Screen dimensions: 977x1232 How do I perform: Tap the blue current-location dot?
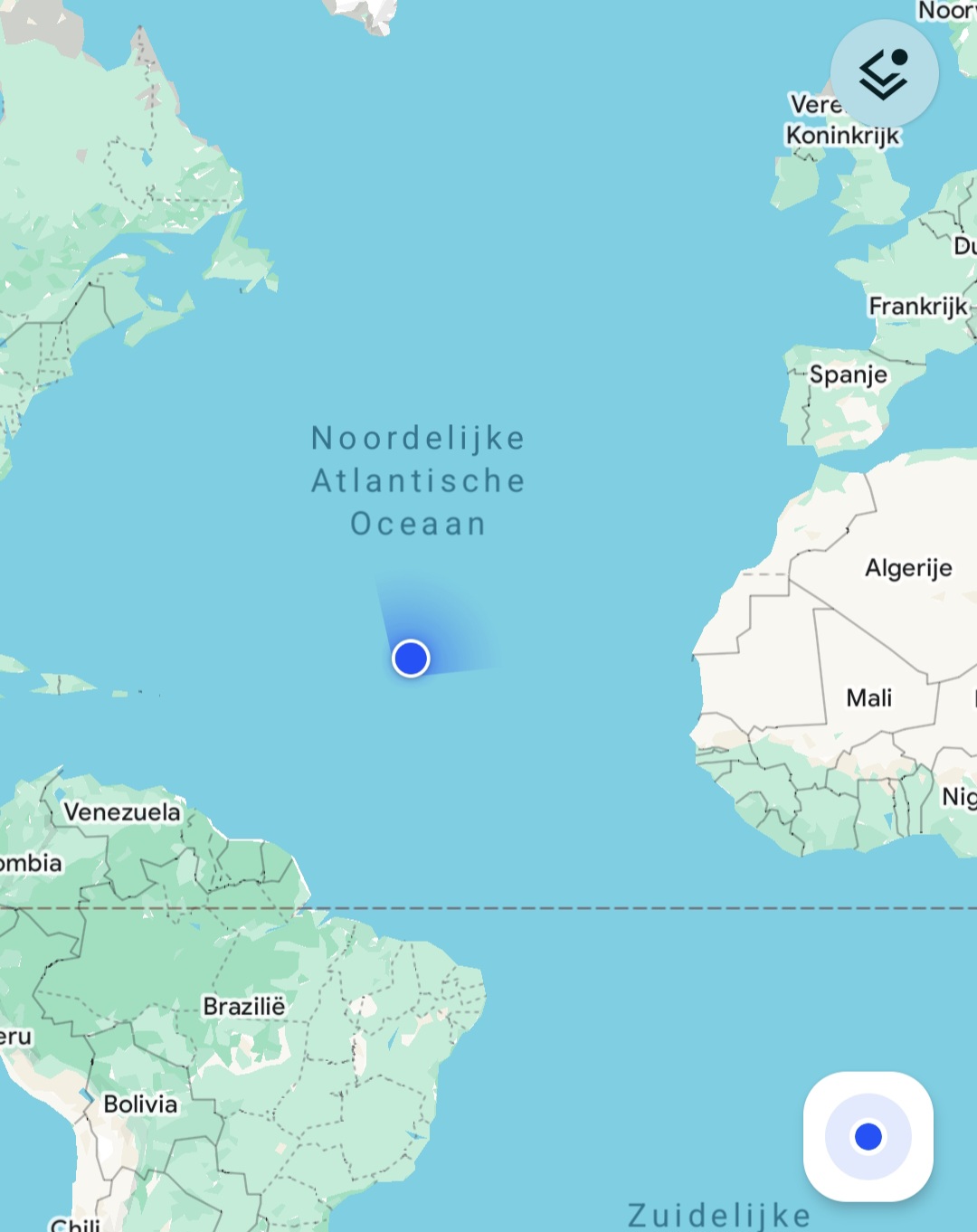(x=411, y=658)
